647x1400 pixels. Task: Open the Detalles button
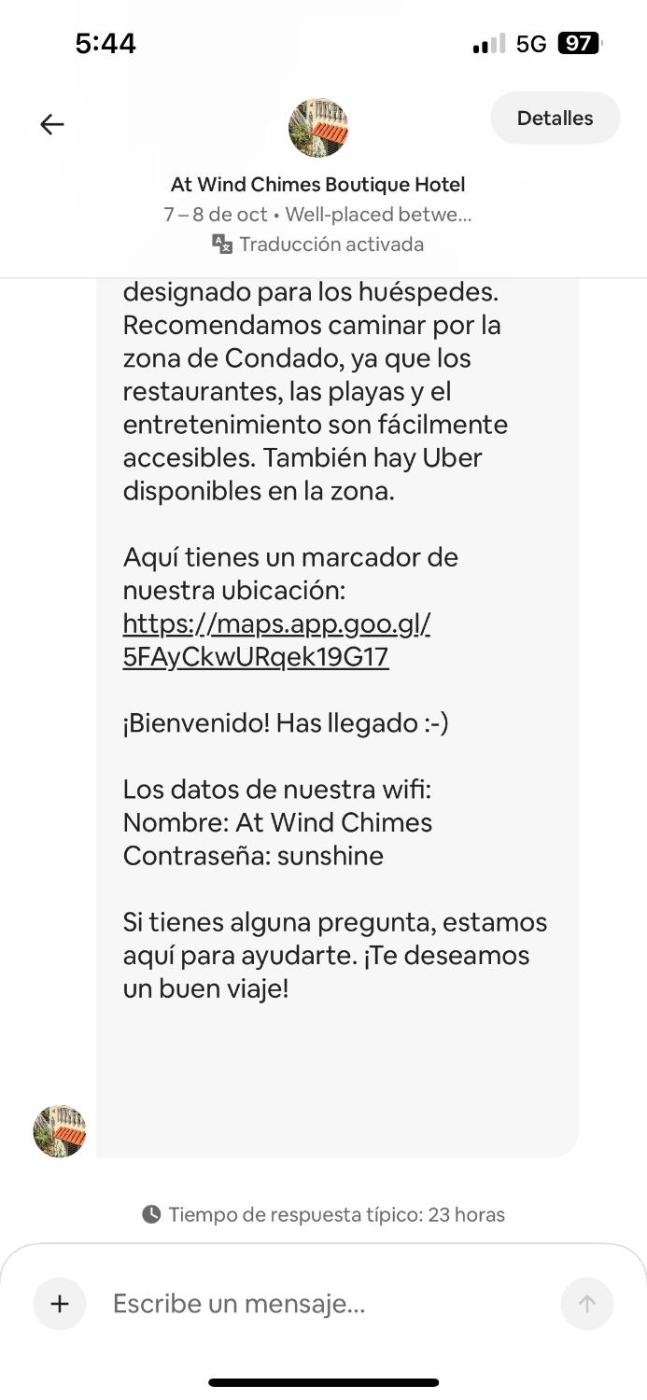[x=555, y=118]
